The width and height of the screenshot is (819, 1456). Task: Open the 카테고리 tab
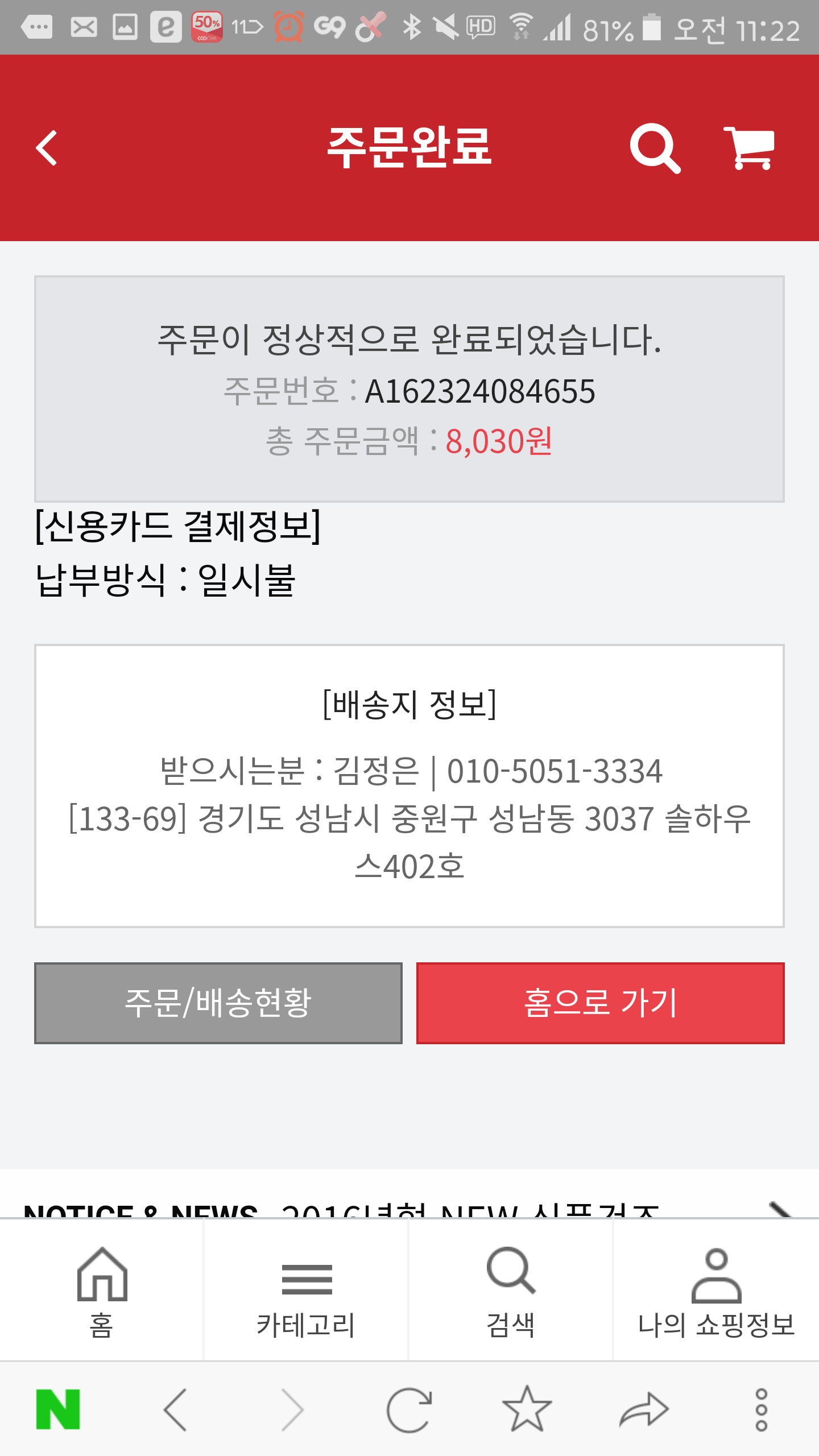[306, 1291]
